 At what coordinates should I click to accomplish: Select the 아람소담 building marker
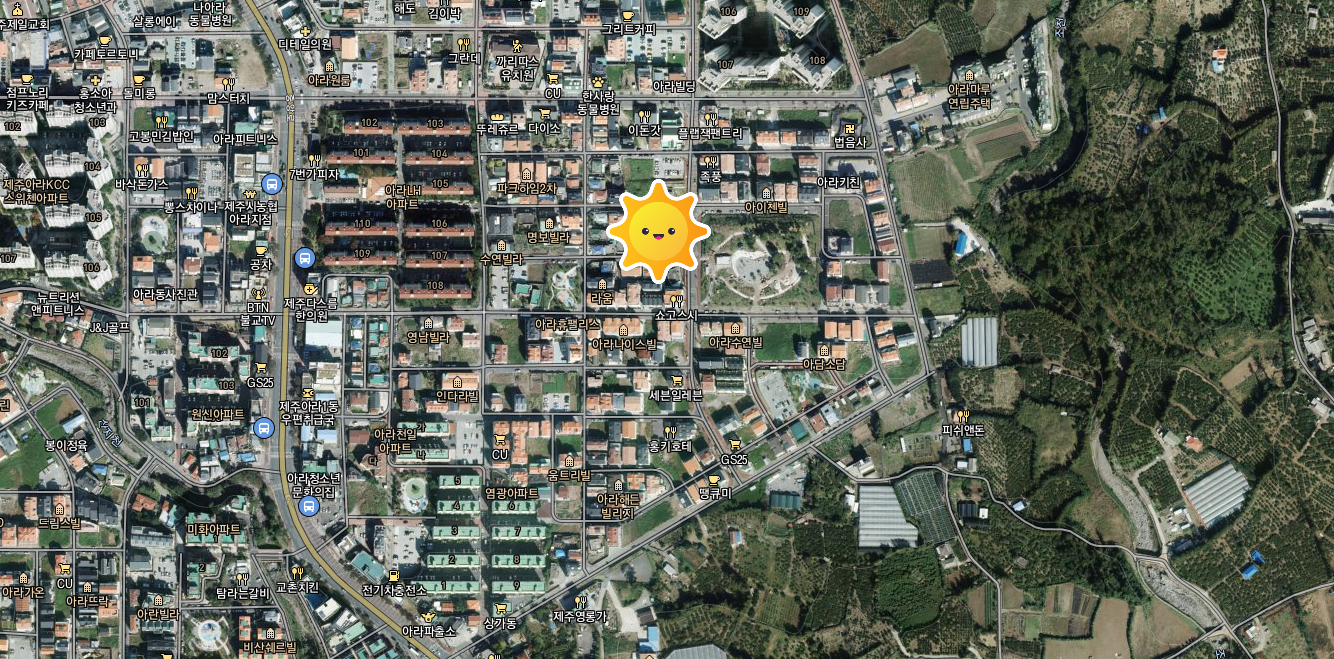tap(823, 351)
